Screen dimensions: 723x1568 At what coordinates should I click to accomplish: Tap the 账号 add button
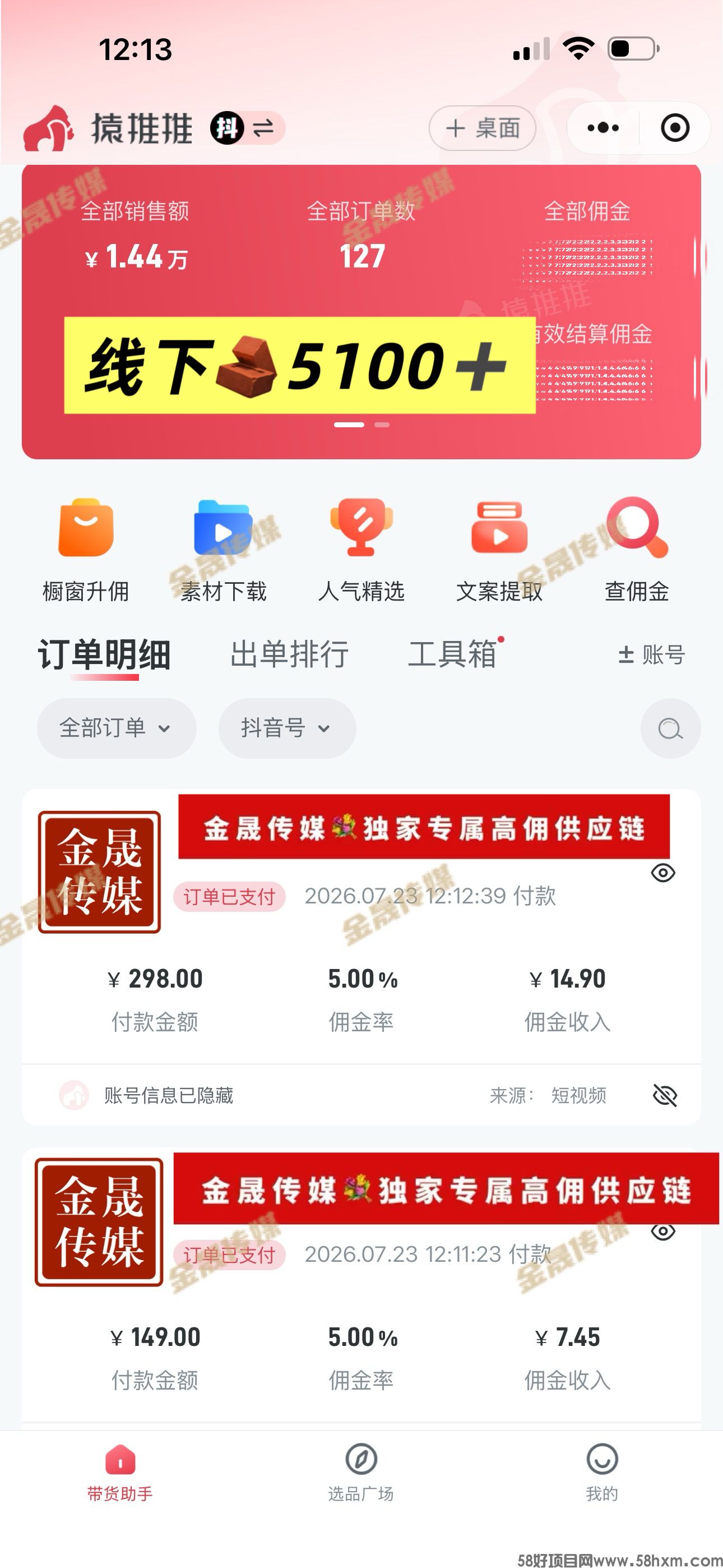tap(652, 655)
